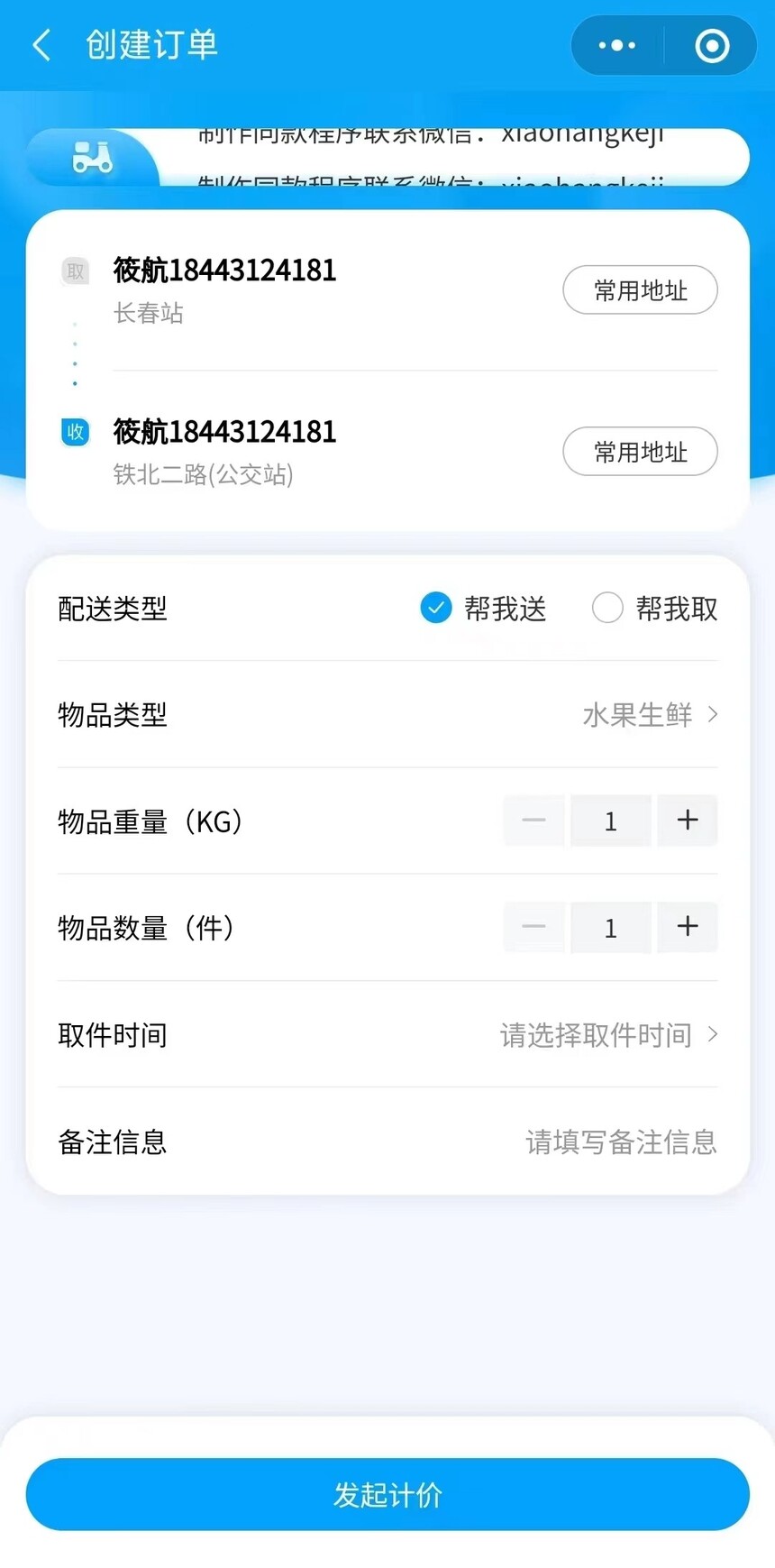Focus the 备注信息 remarks field

tap(620, 1142)
